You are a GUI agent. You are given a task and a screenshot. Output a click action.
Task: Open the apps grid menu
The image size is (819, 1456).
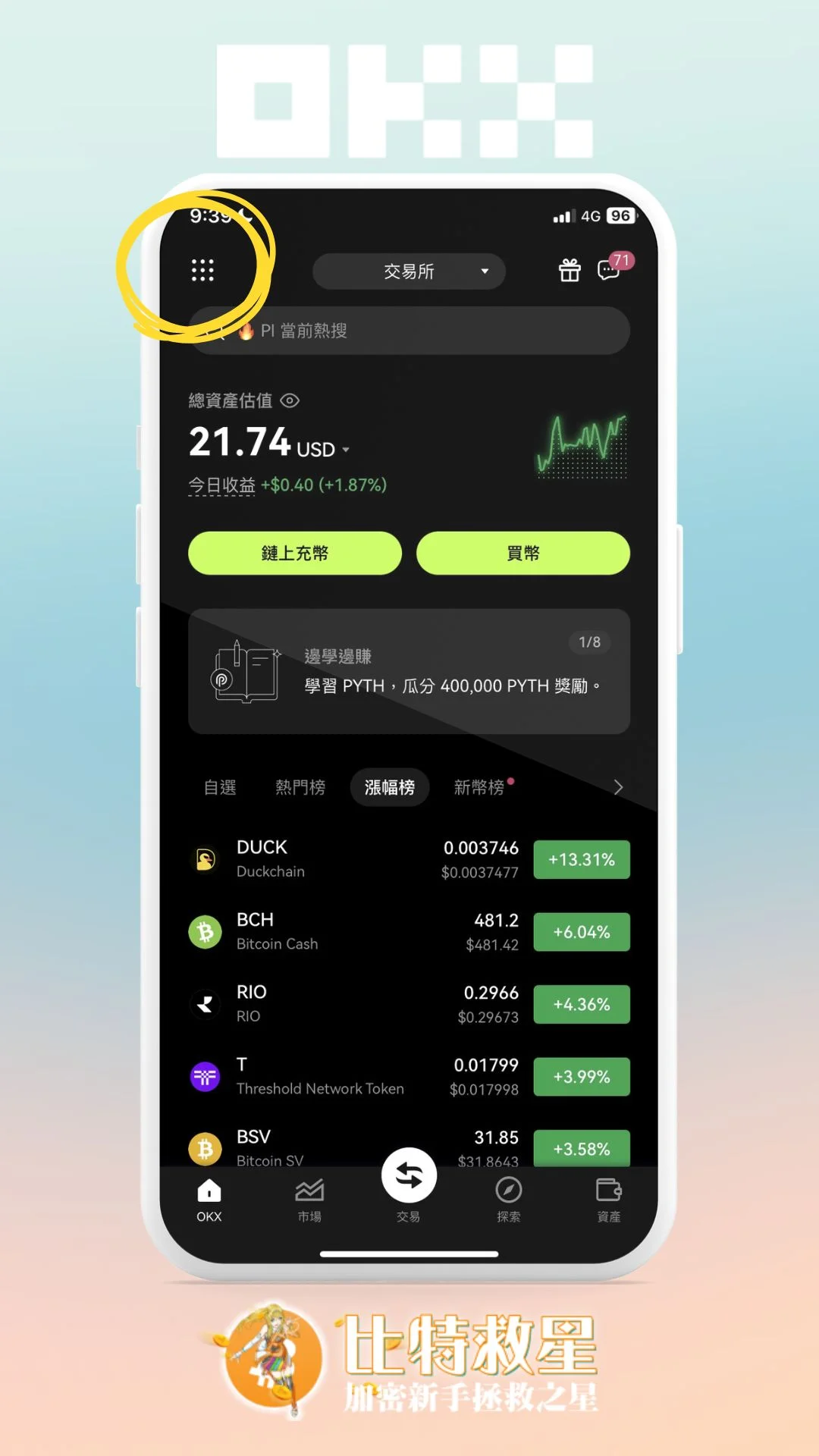pos(202,271)
